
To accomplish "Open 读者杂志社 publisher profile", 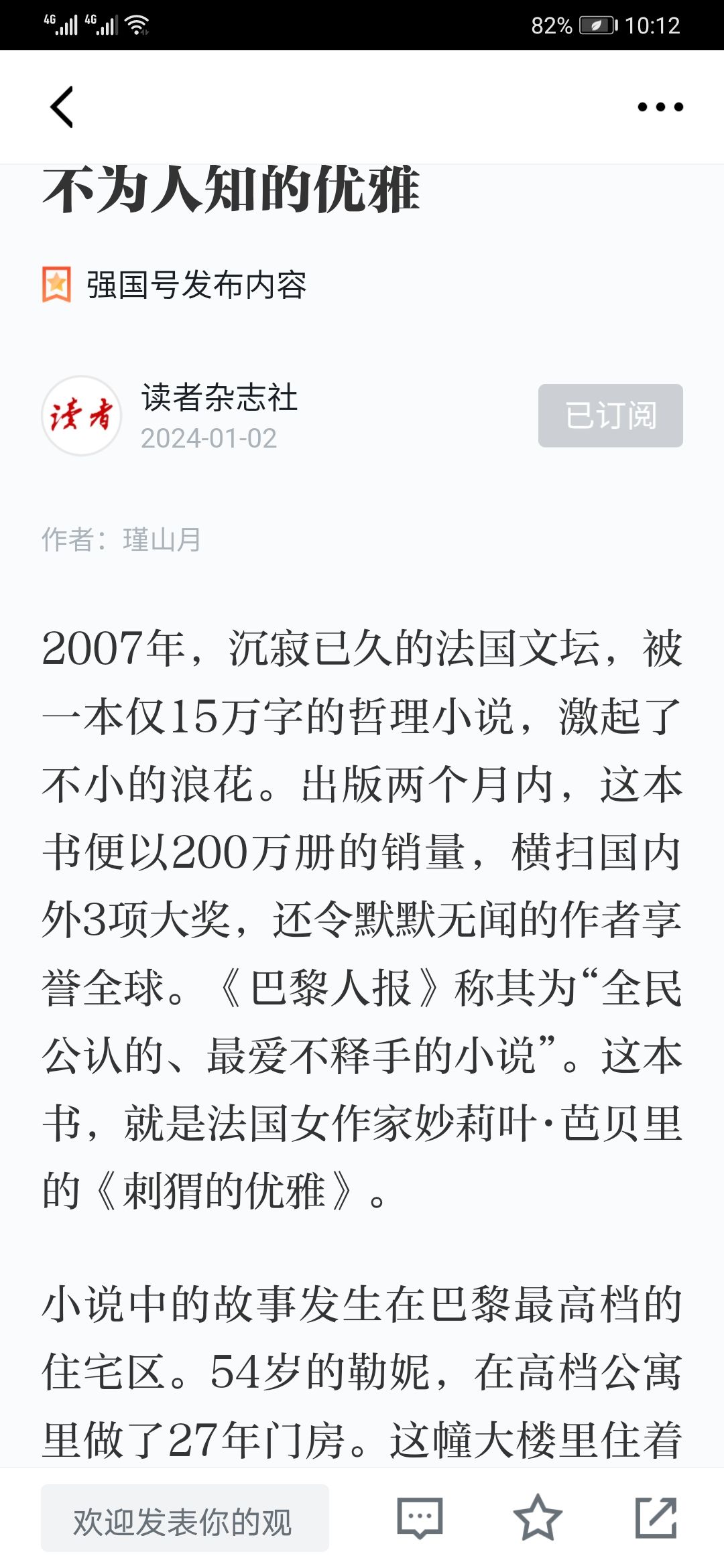I will click(x=219, y=397).
